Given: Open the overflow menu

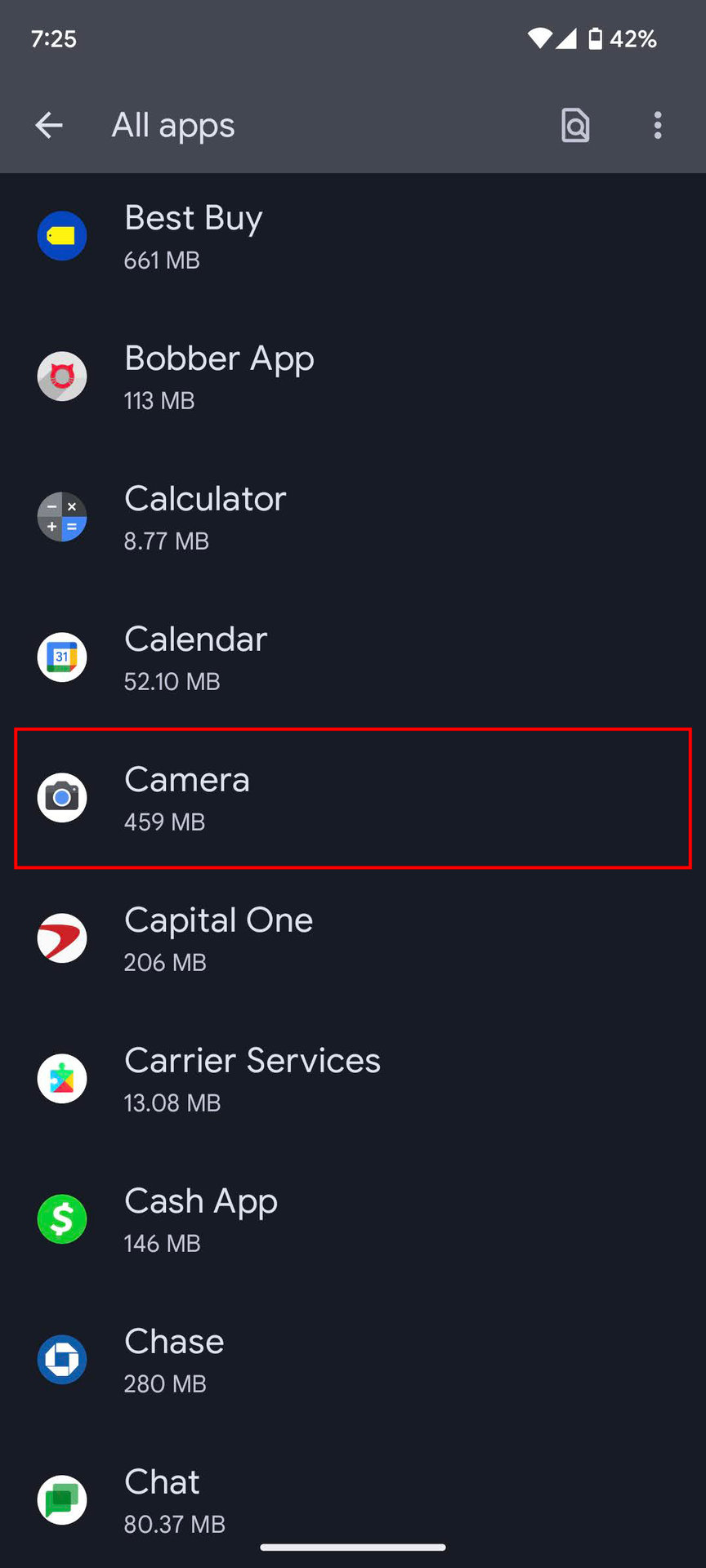Looking at the screenshot, I should click(x=658, y=125).
